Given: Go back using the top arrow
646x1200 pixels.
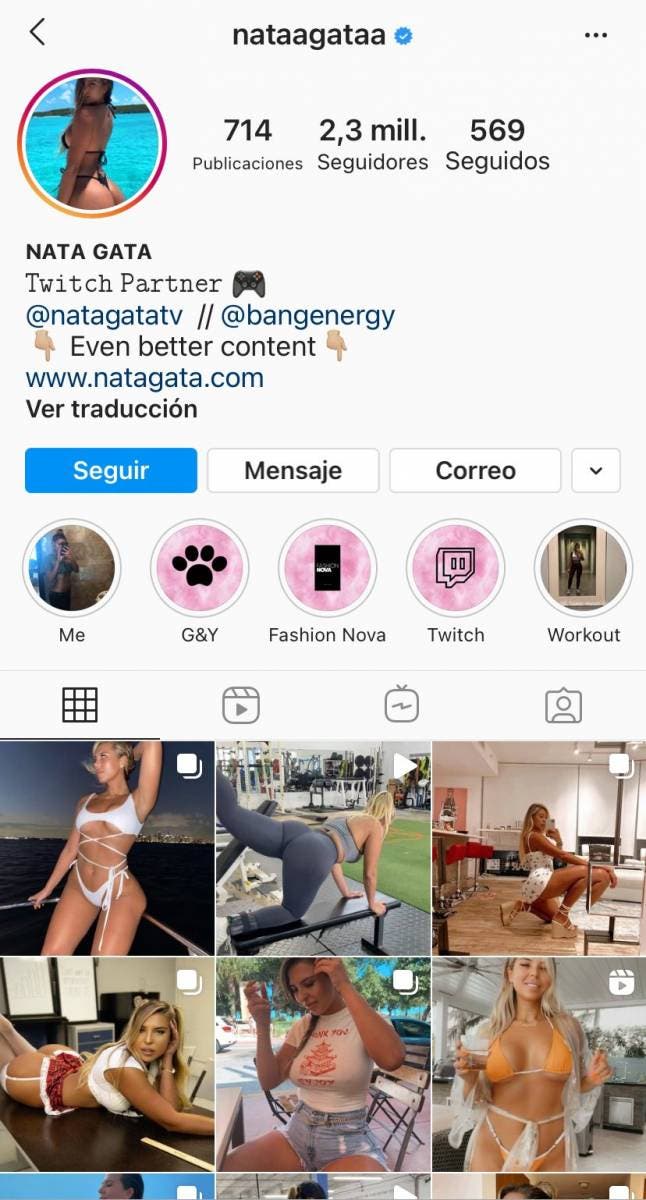Looking at the screenshot, I should click(37, 33).
